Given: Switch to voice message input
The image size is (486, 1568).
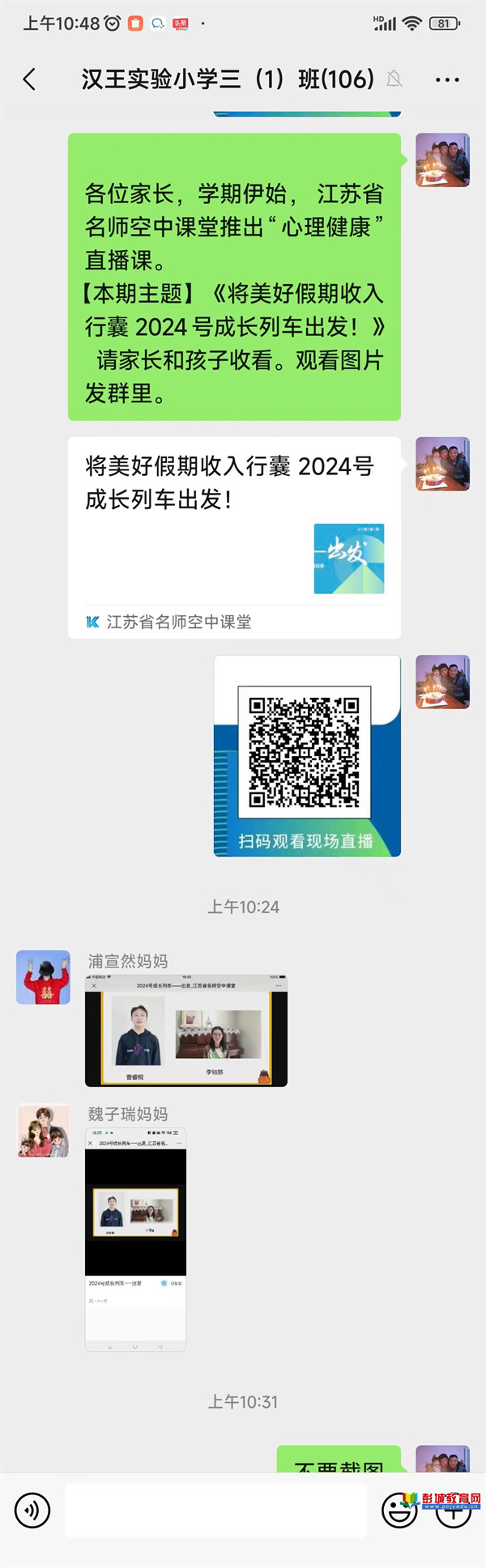Looking at the screenshot, I should 32,1511.
